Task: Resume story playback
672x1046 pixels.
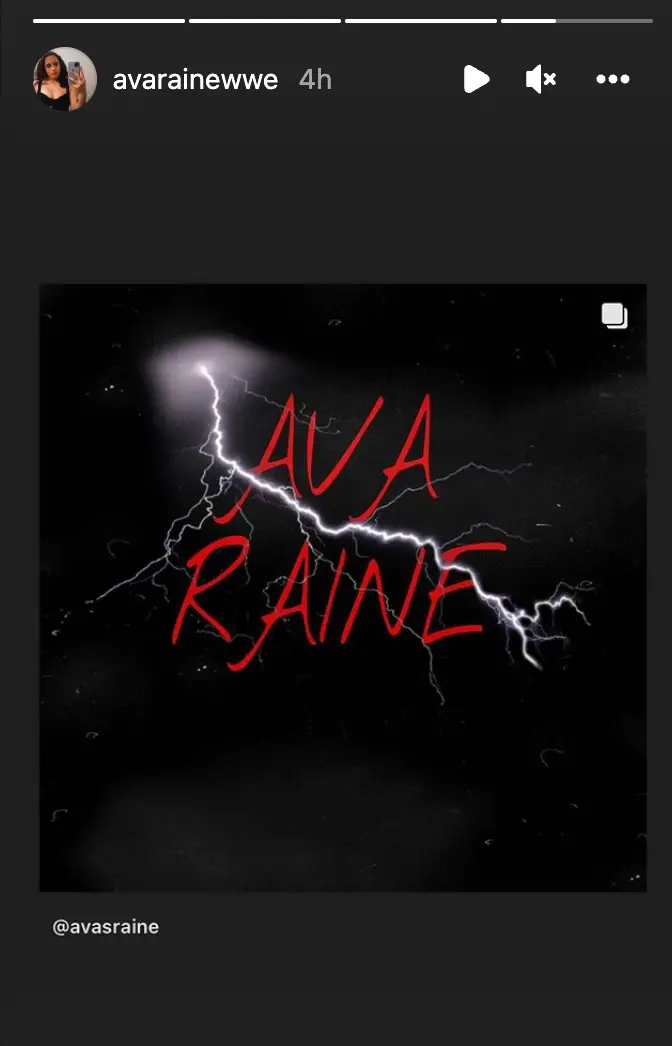Action: point(476,79)
